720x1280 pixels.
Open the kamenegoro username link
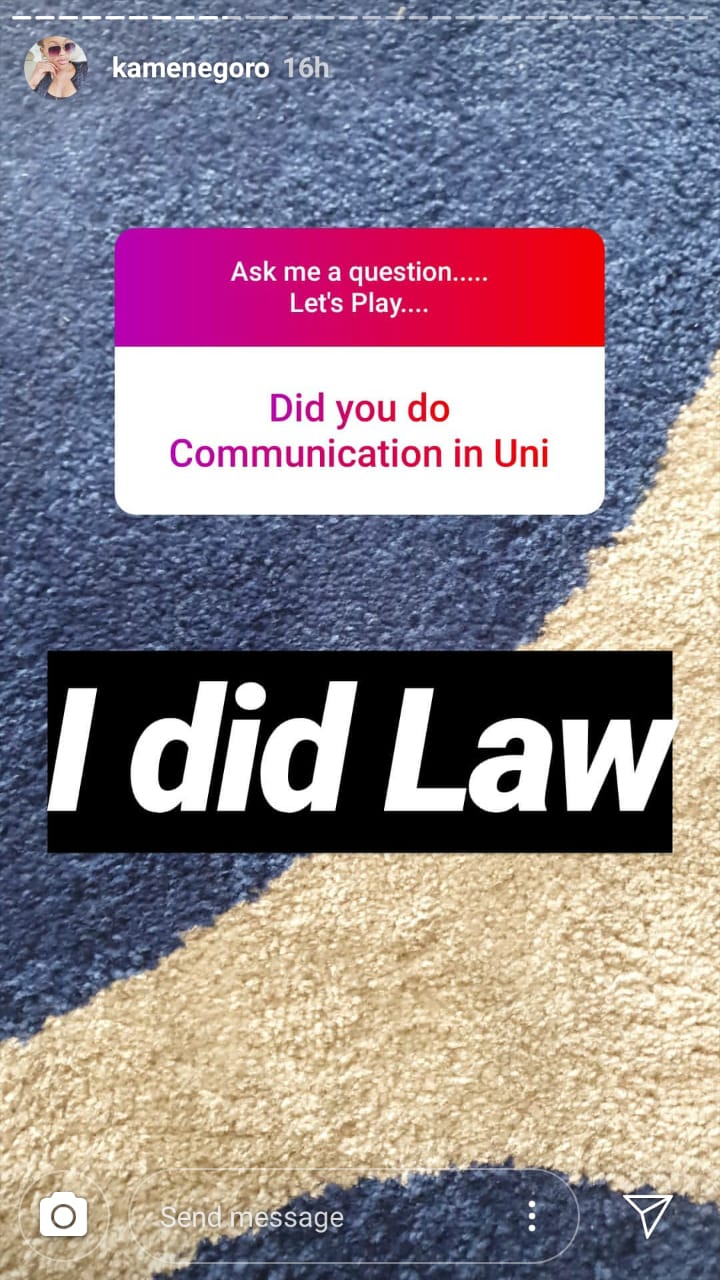190,68
